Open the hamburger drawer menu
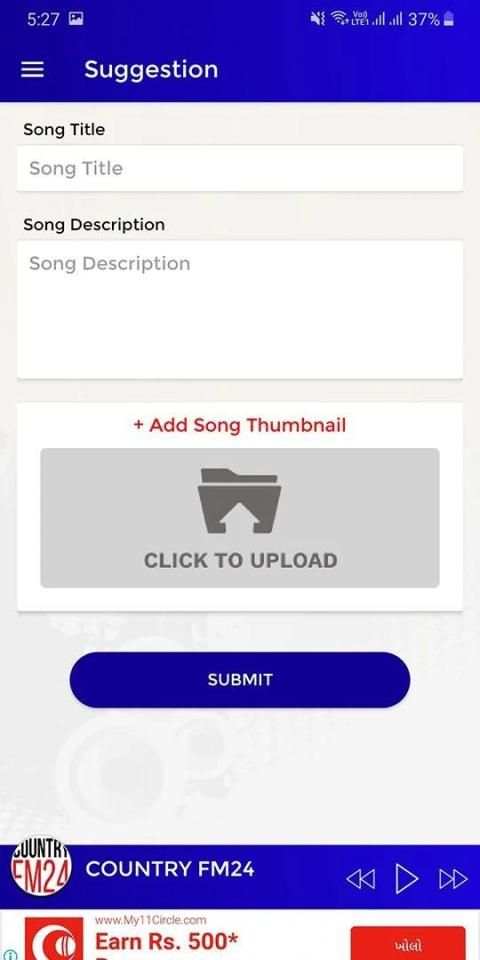 (32, 70)
